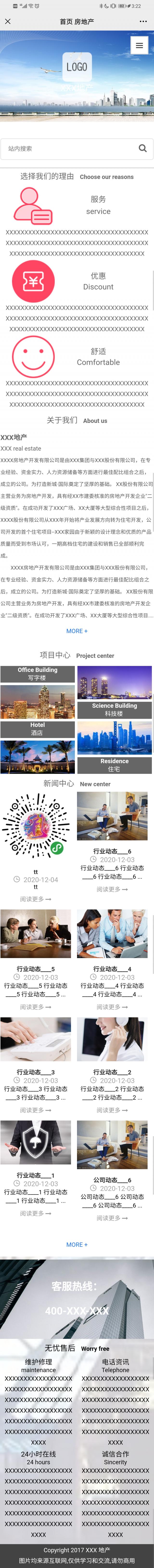
Task: Read more under 行业动态___3
Action: pyautogui.click(x=35, y=1110)
